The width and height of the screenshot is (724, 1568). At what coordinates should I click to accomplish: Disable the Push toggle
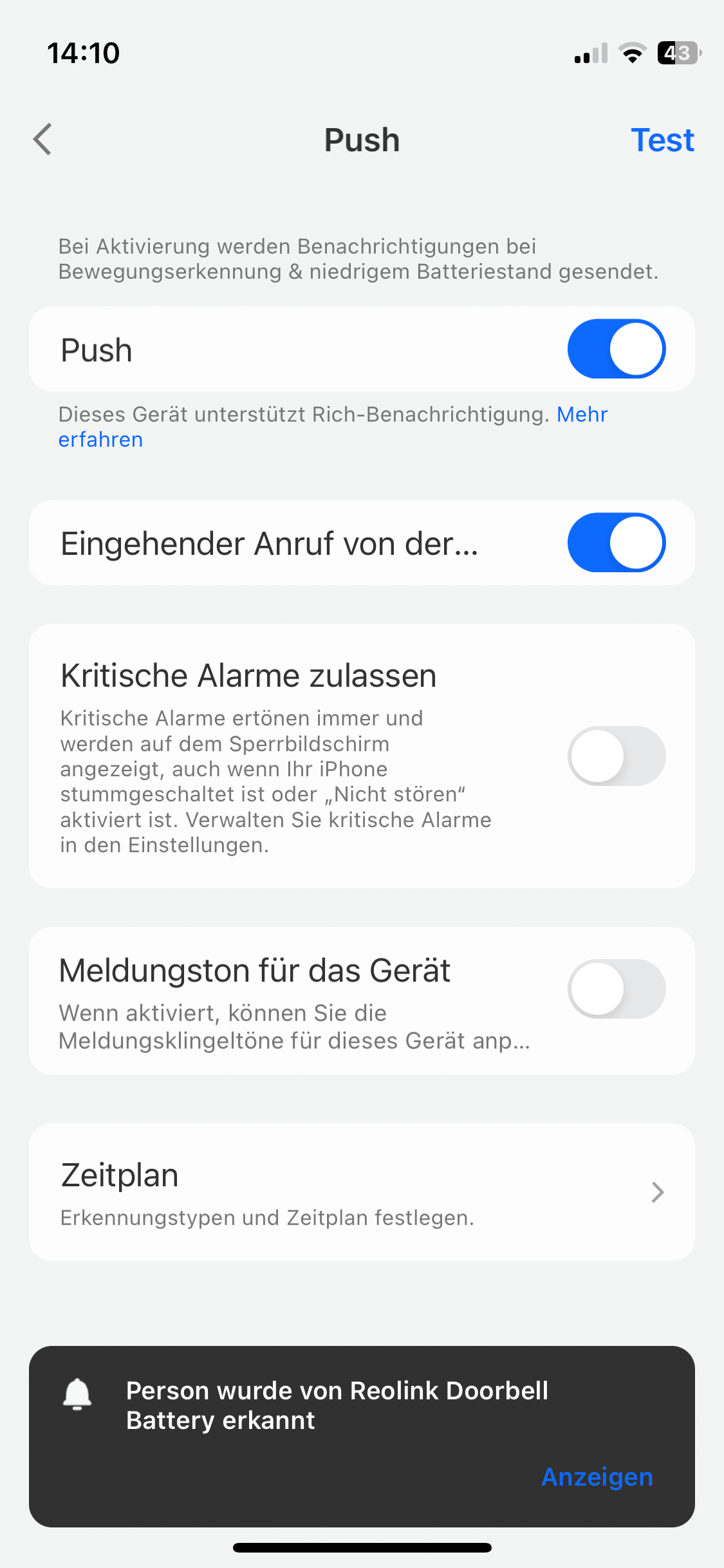coord(616,349)
